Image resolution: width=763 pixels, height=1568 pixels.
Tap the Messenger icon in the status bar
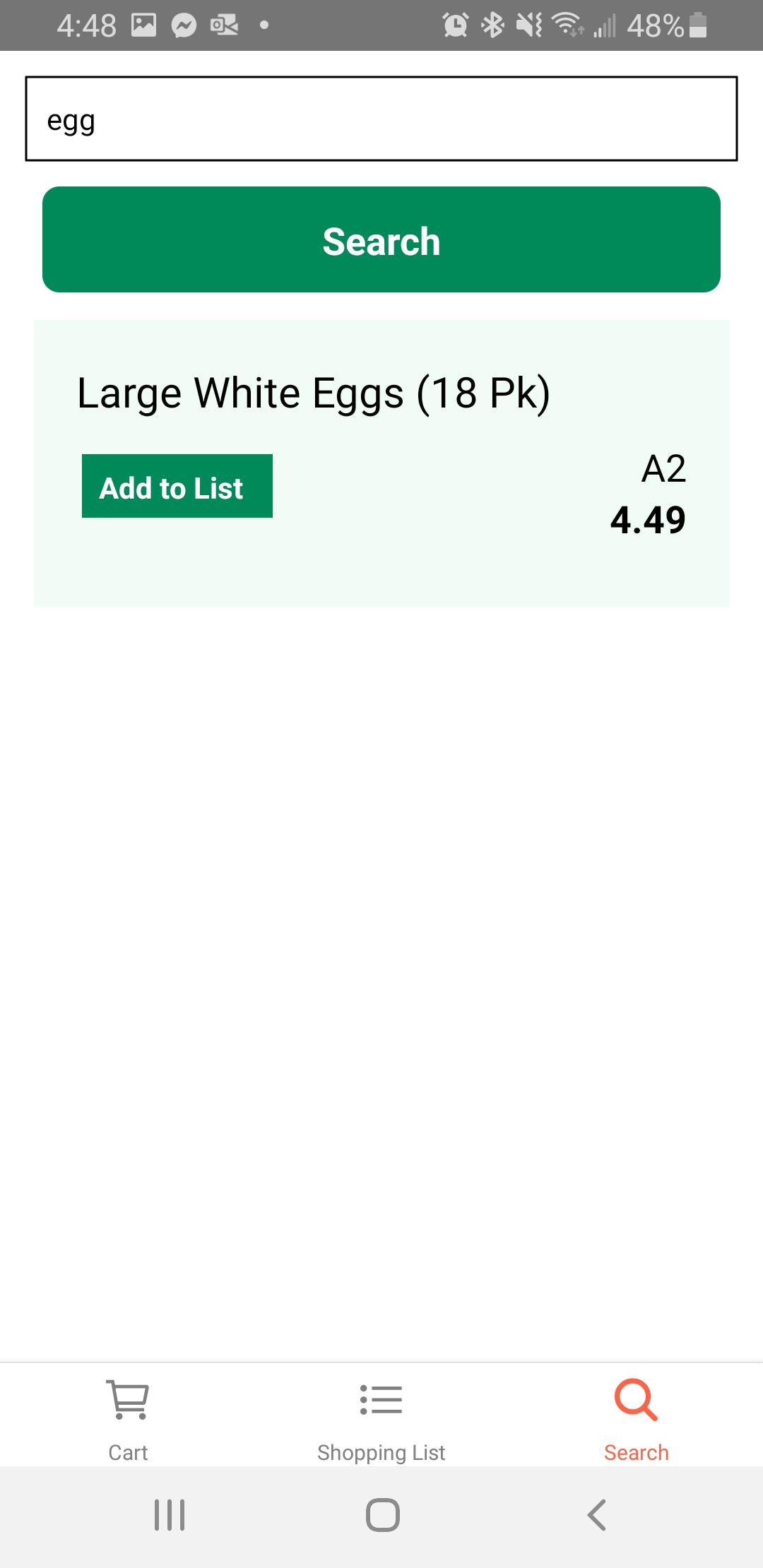(182, 25)
